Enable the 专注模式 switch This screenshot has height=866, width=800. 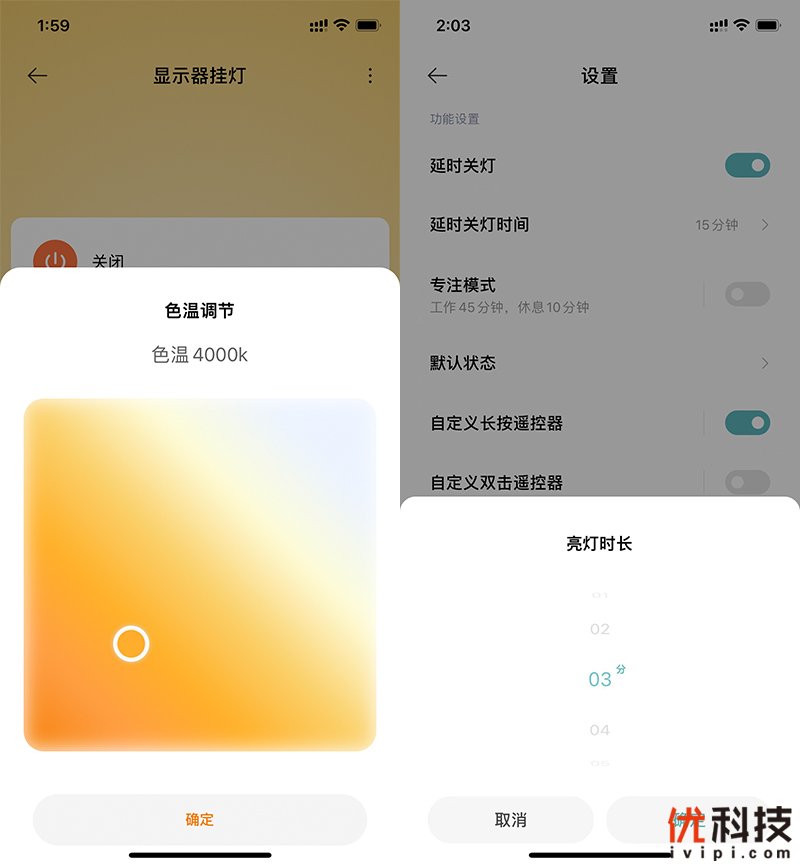point(747,294)
